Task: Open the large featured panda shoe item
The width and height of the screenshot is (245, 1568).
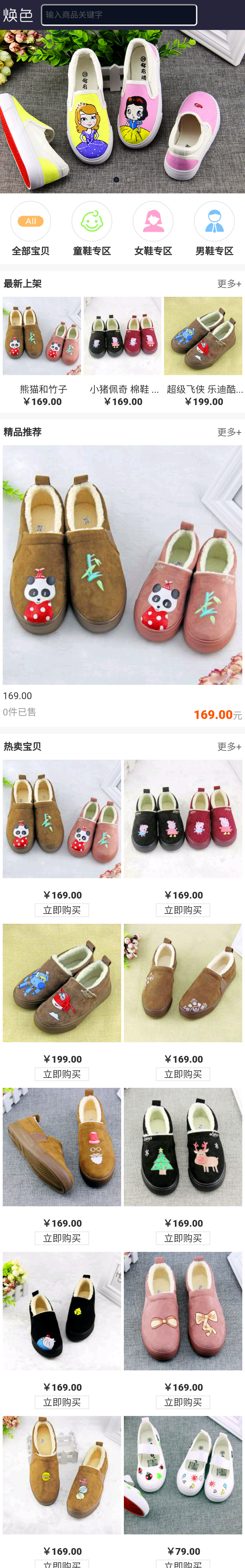Action: (x=122, y=565)
